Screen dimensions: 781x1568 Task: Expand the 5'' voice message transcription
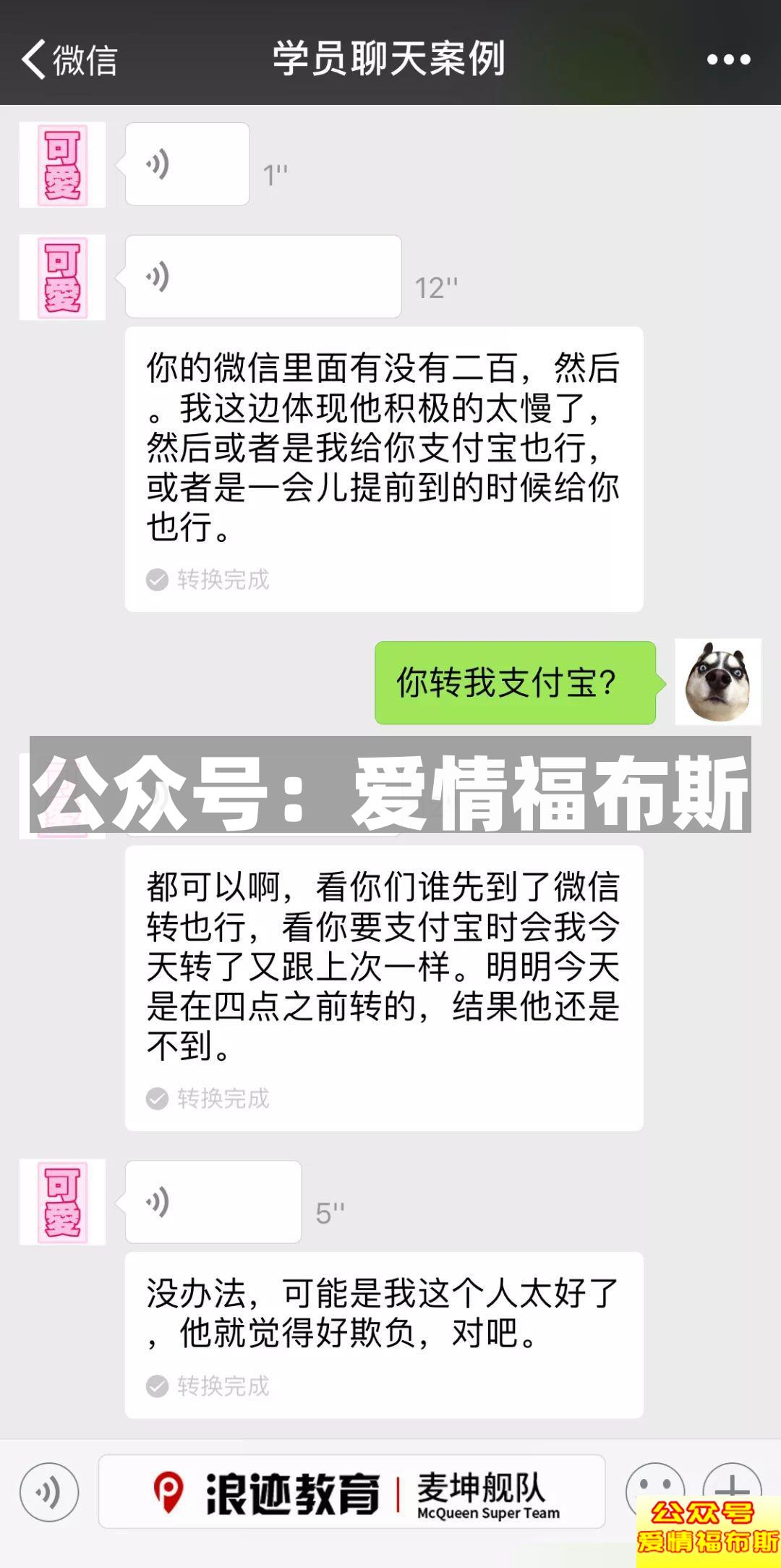point(213,1201)
